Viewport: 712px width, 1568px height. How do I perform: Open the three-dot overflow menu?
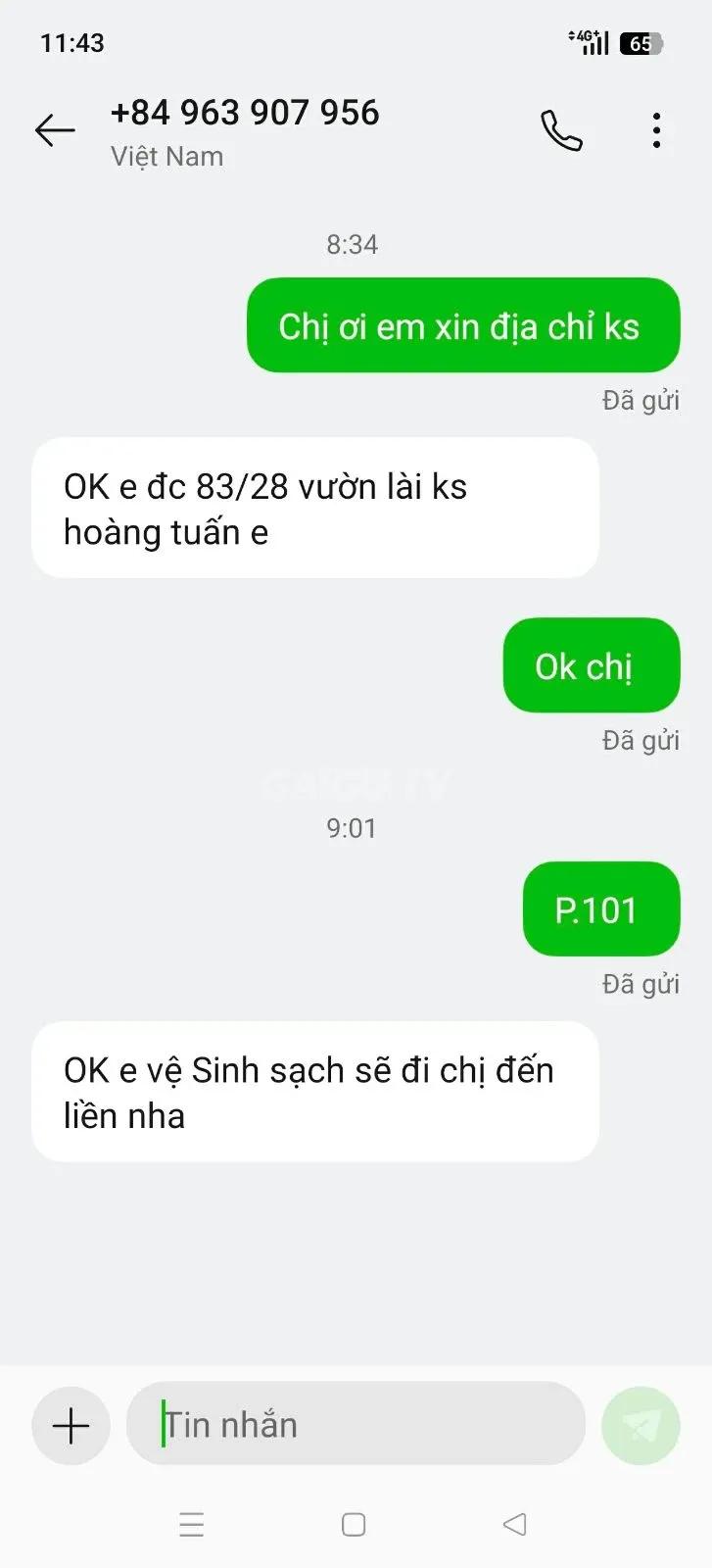click(656, 130)
